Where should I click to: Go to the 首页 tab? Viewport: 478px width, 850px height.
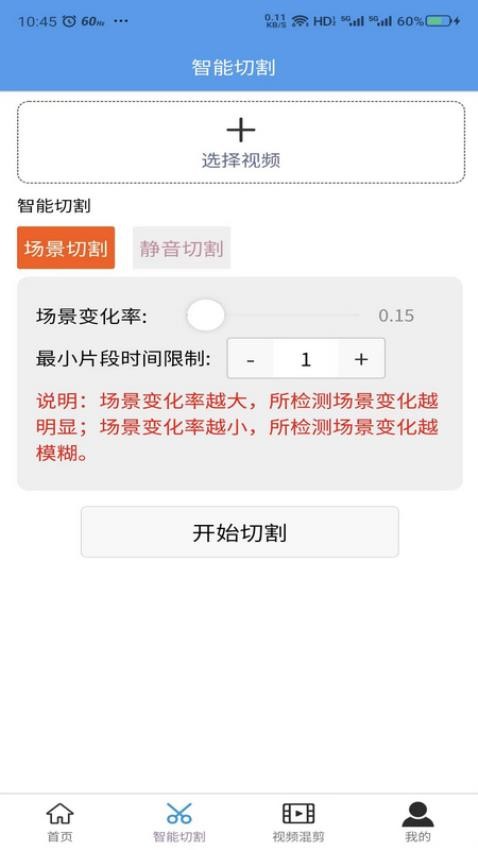(x=60, y=822)
